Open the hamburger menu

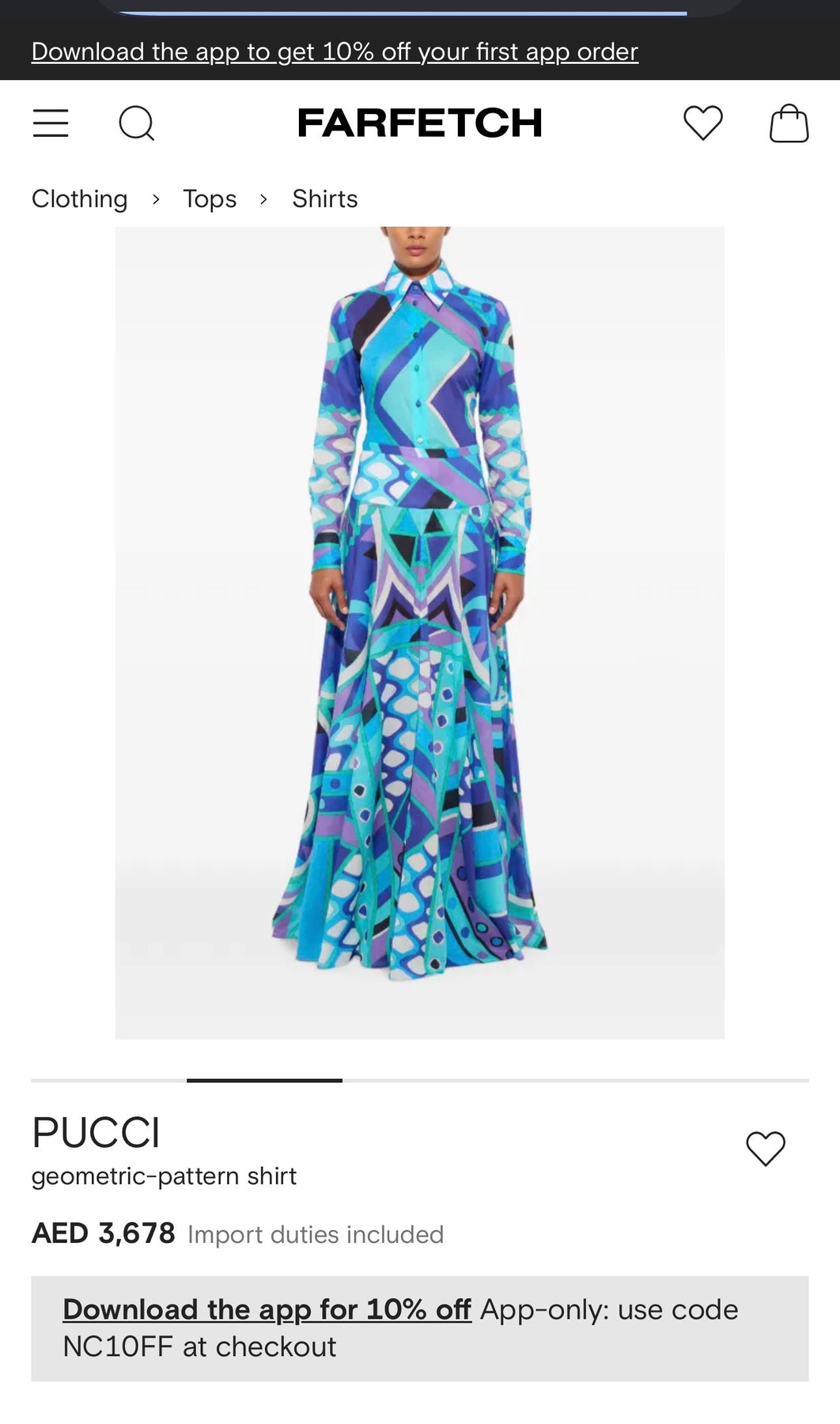click(51, 123)
